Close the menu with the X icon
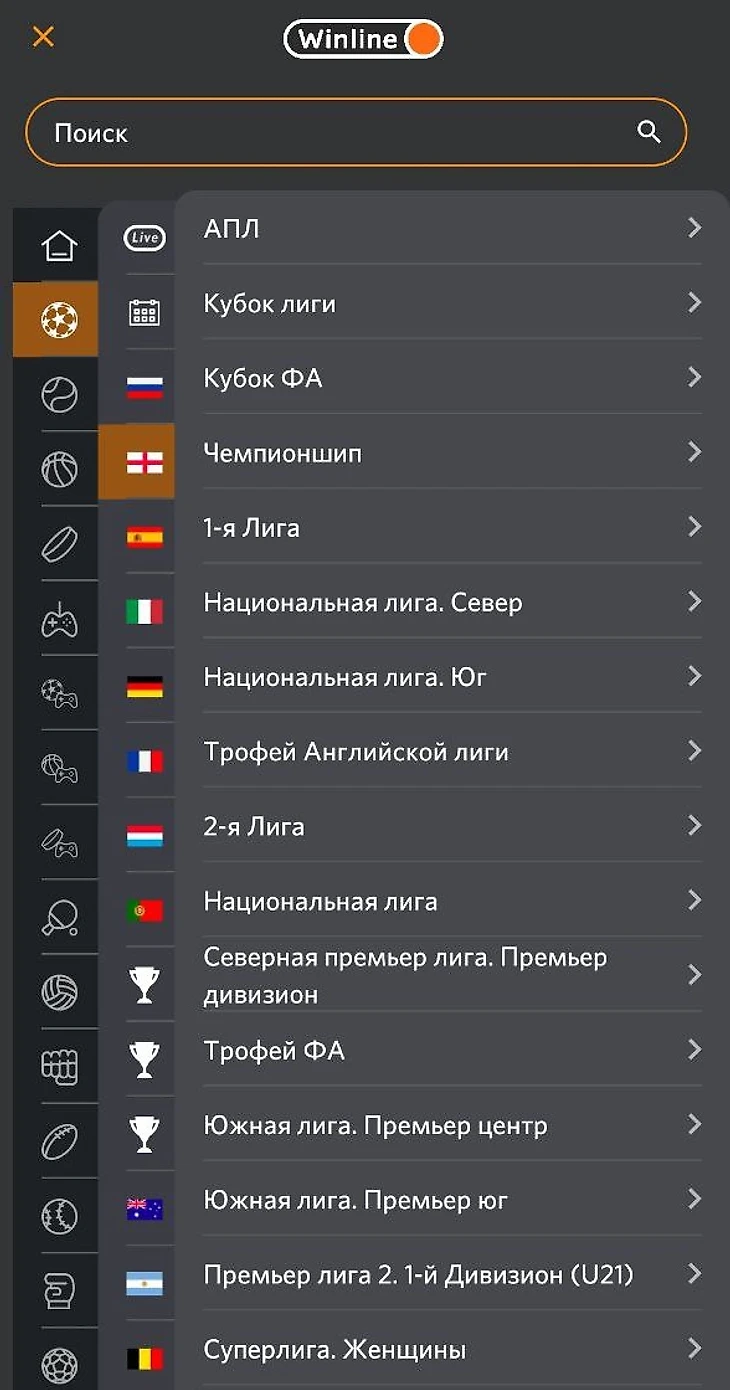 tap(43, 38)
